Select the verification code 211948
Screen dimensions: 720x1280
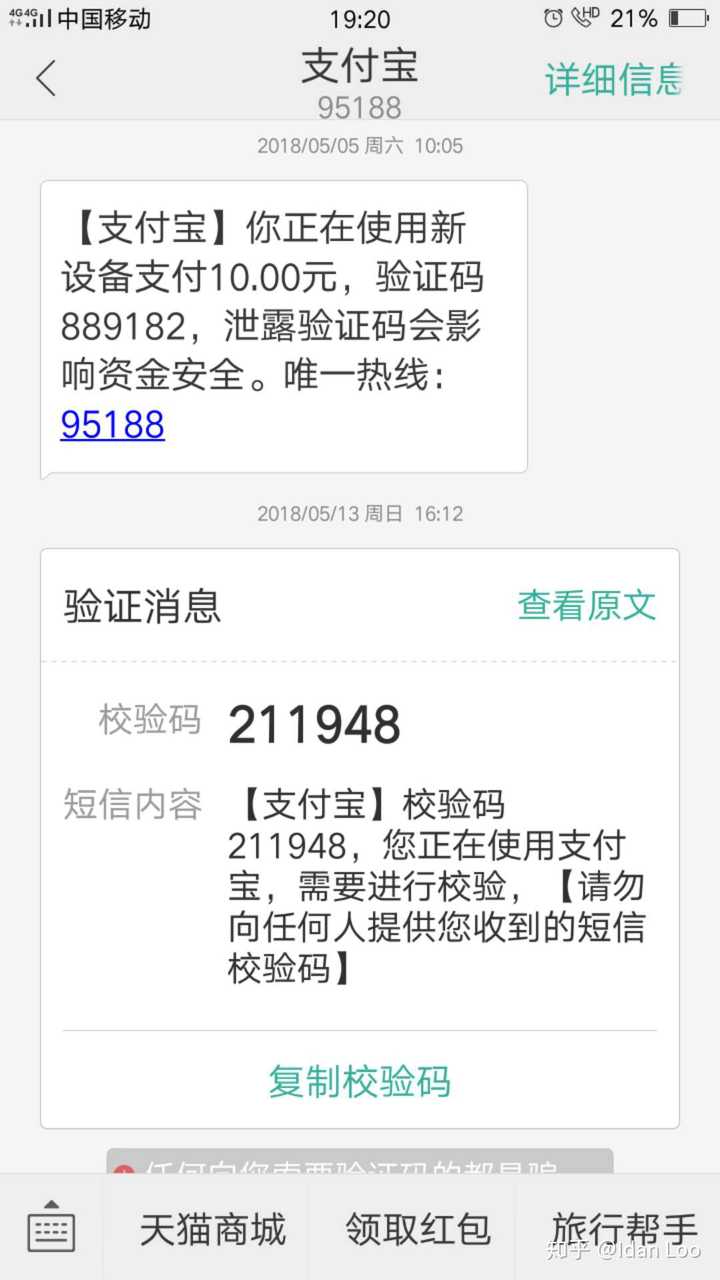click(x=314, y=722)
